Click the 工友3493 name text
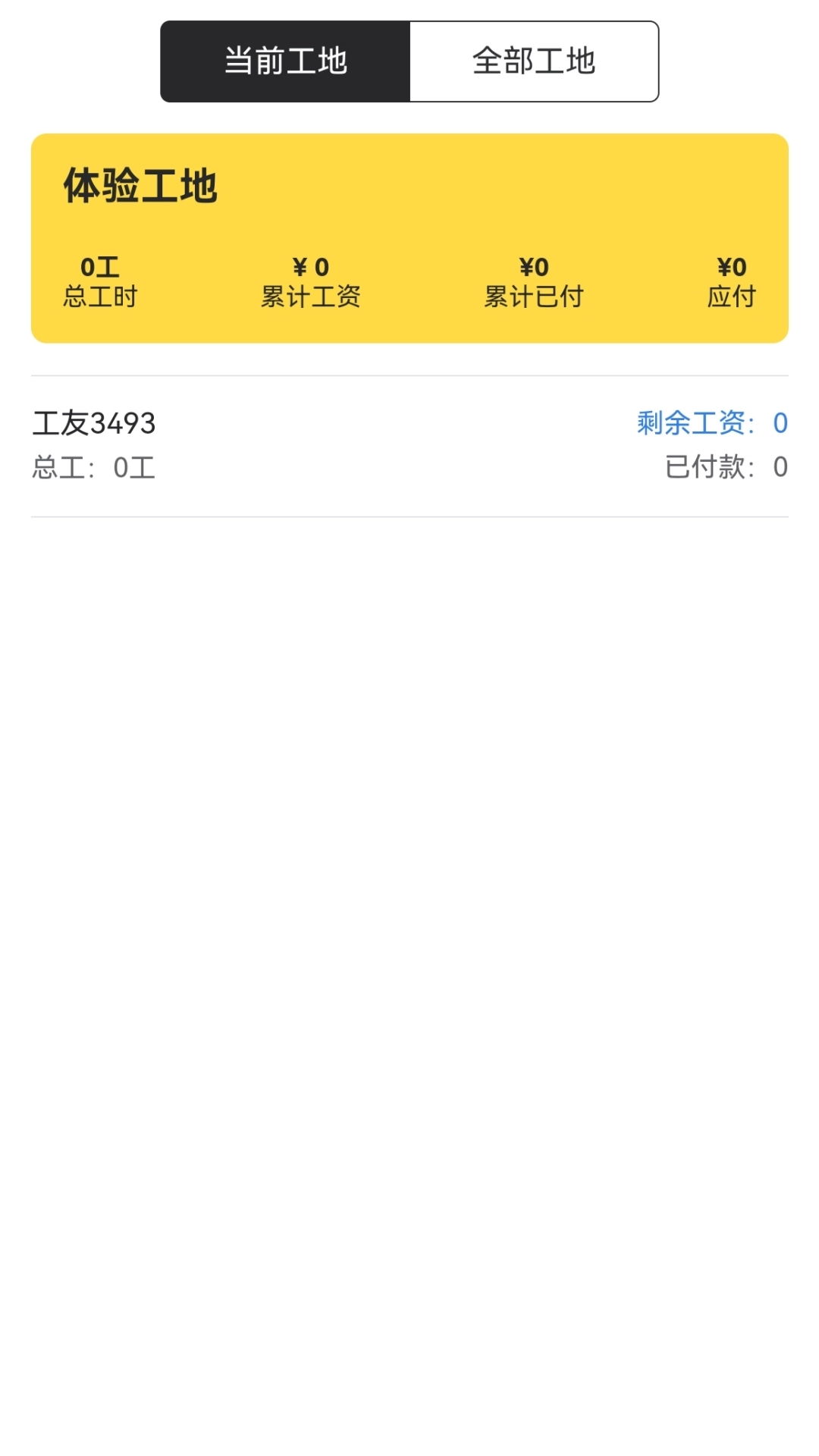 coord(95,423)
